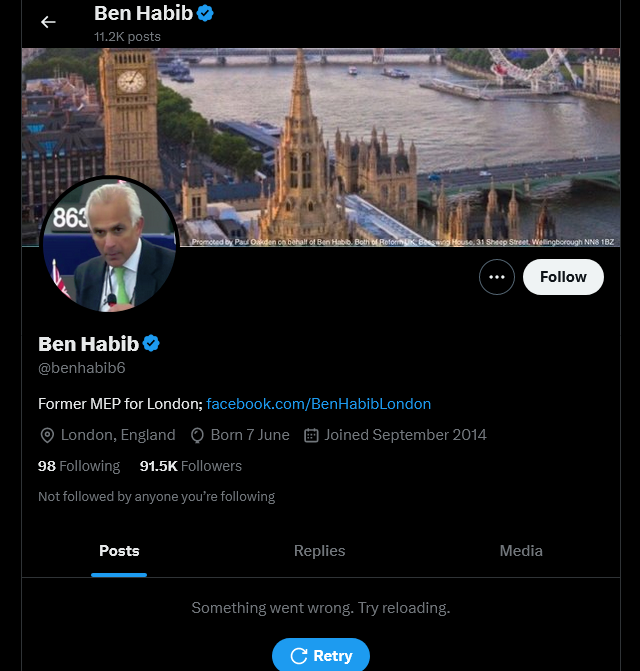Switch to the Replies tab

(x=320, y=551)
